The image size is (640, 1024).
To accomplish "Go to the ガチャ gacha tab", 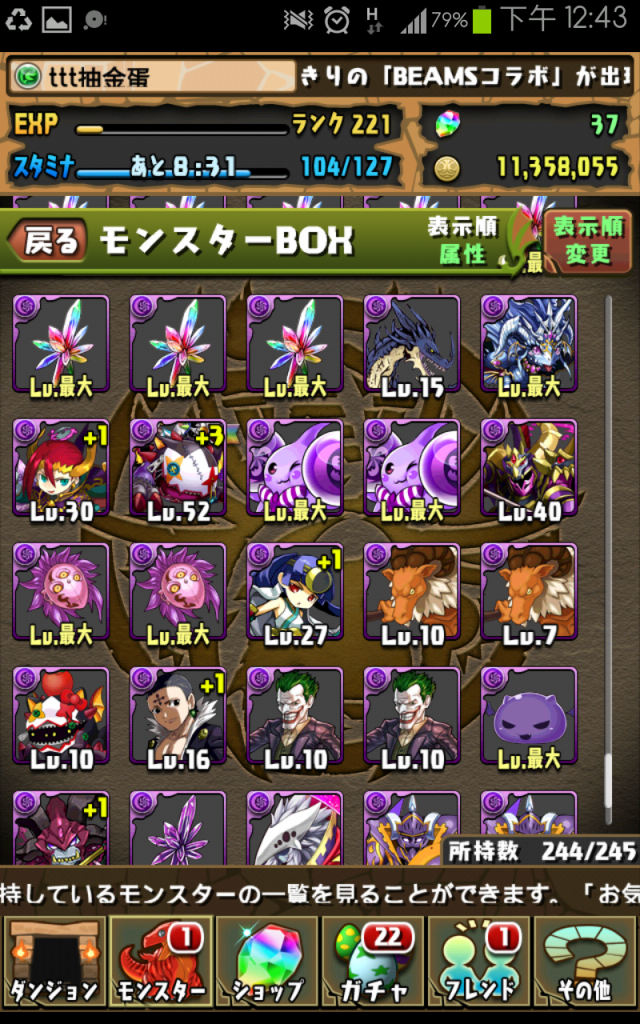I will [x=372, y=961].
